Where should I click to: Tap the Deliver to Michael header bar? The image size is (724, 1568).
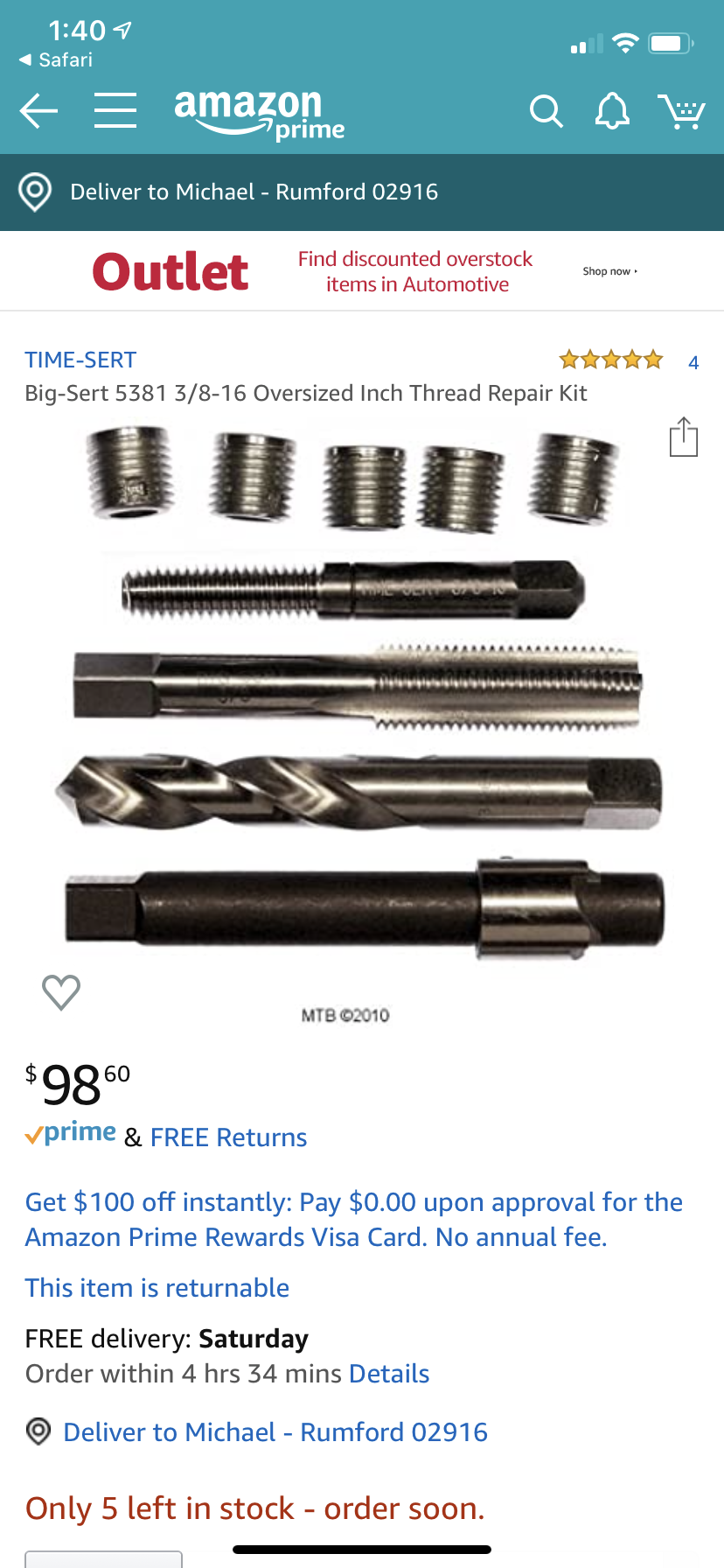[x=254, y=192]
